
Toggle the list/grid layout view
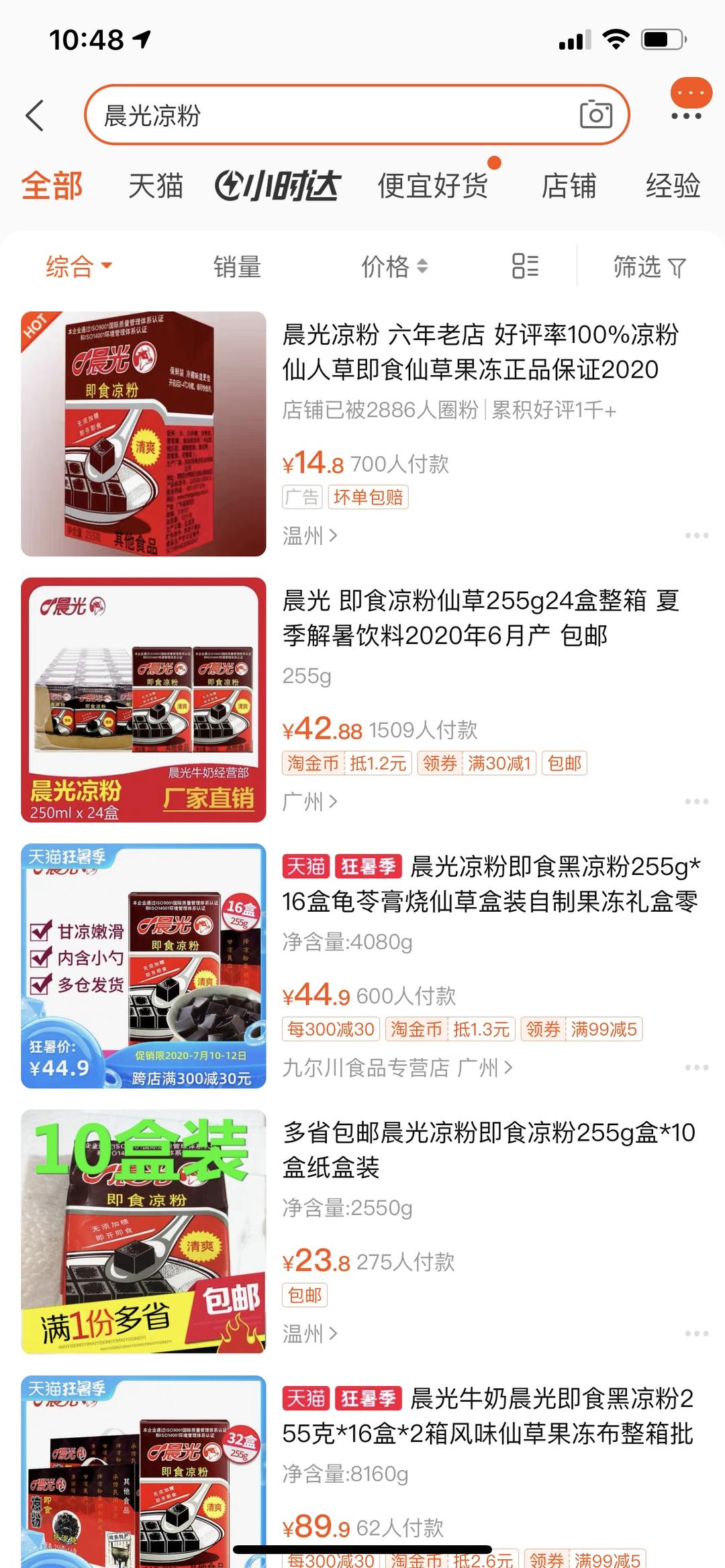pyautogui.click(x=525, y=266)
